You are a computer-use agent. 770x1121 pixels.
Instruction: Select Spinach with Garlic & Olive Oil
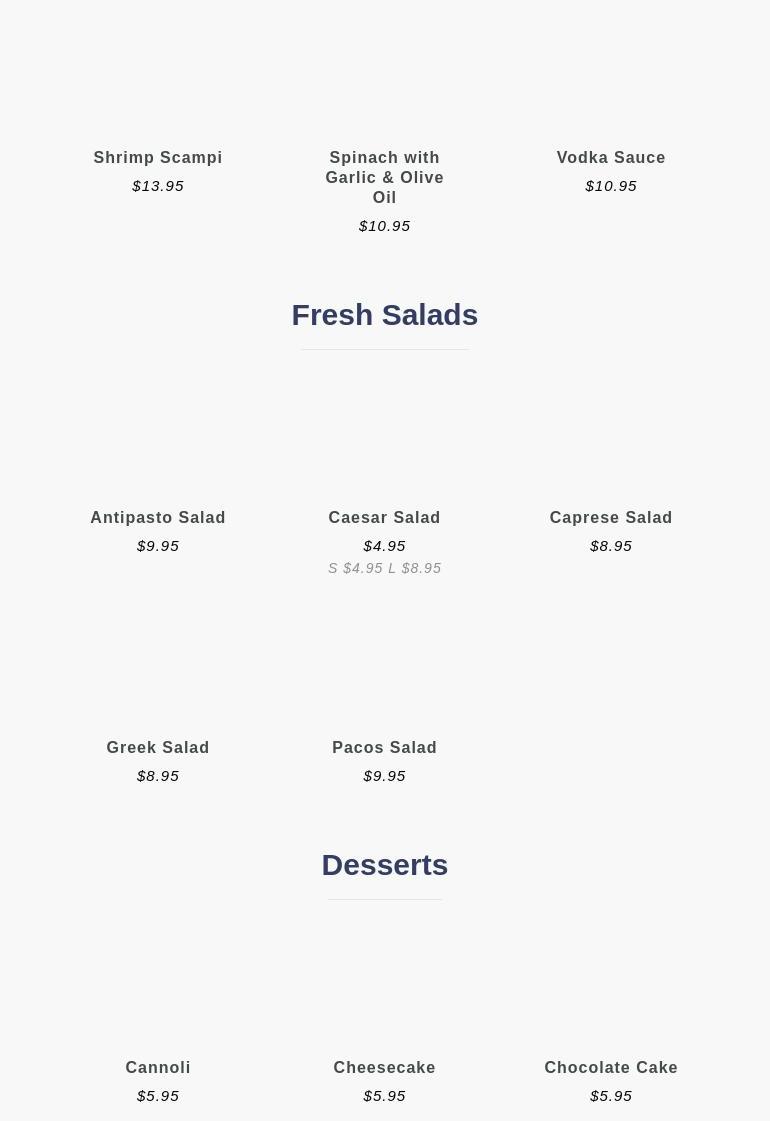pyautogui.click(x=384, y=177)
